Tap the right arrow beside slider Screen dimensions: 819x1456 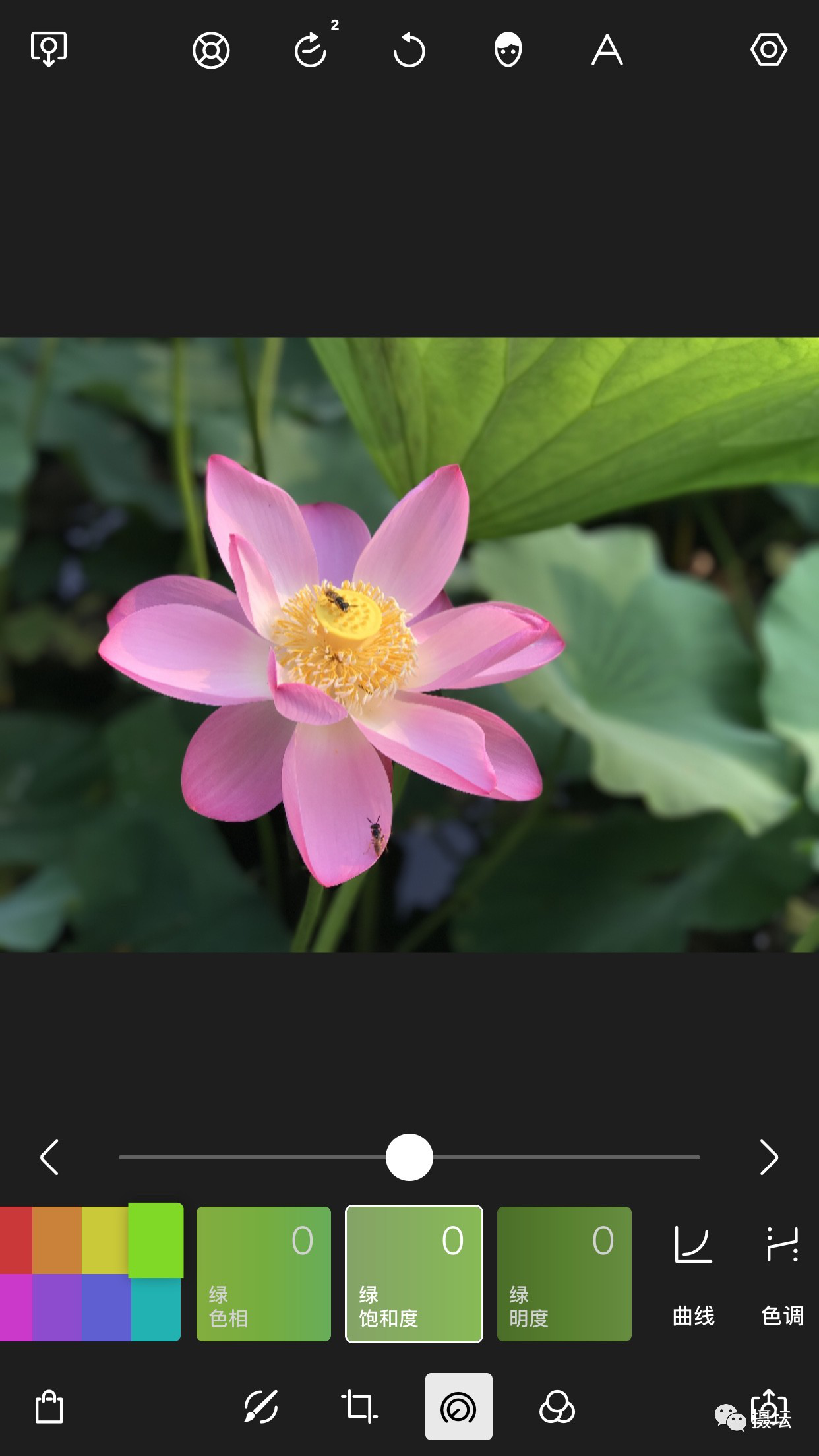769,1157
